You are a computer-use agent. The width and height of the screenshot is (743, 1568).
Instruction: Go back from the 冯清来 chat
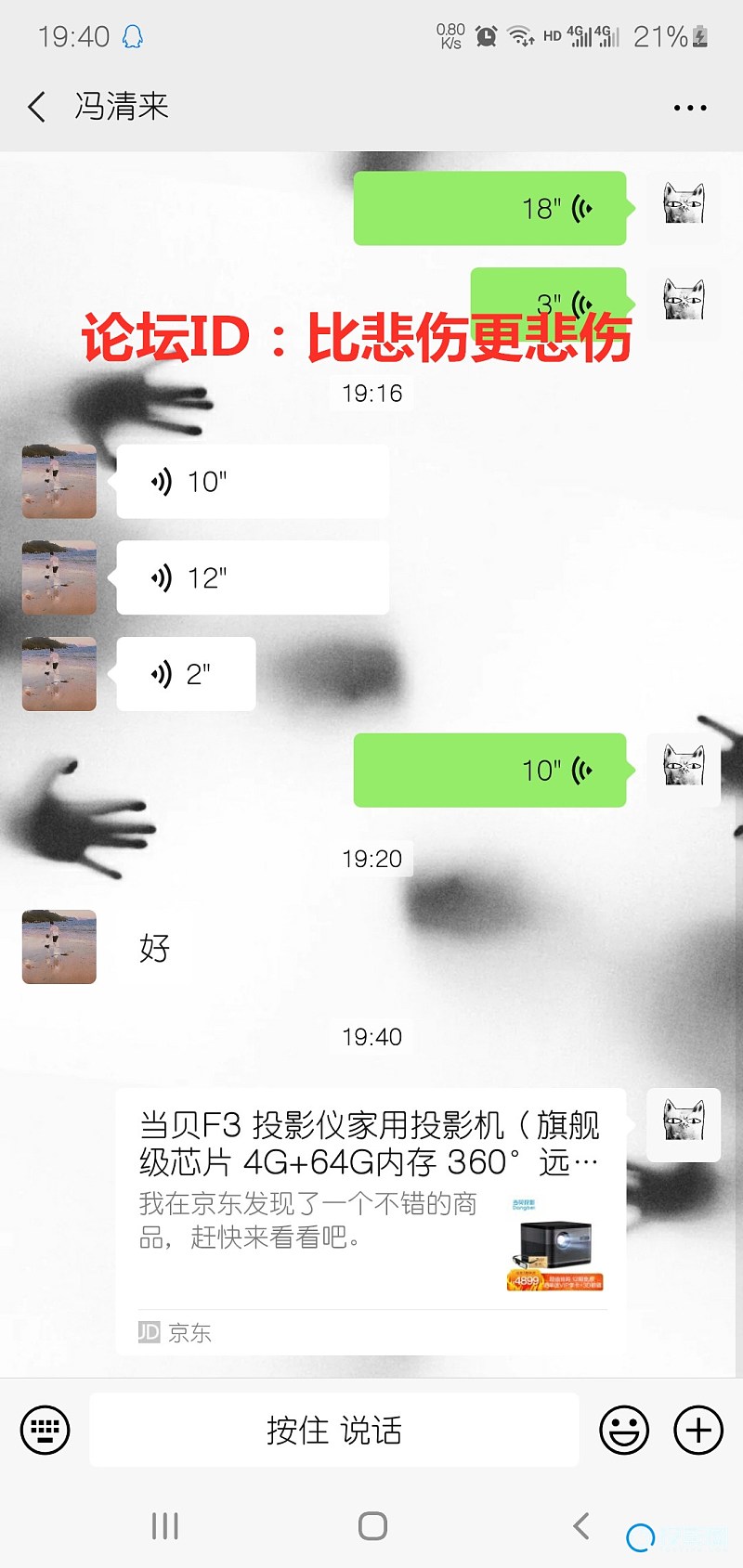tap(37, 107)
